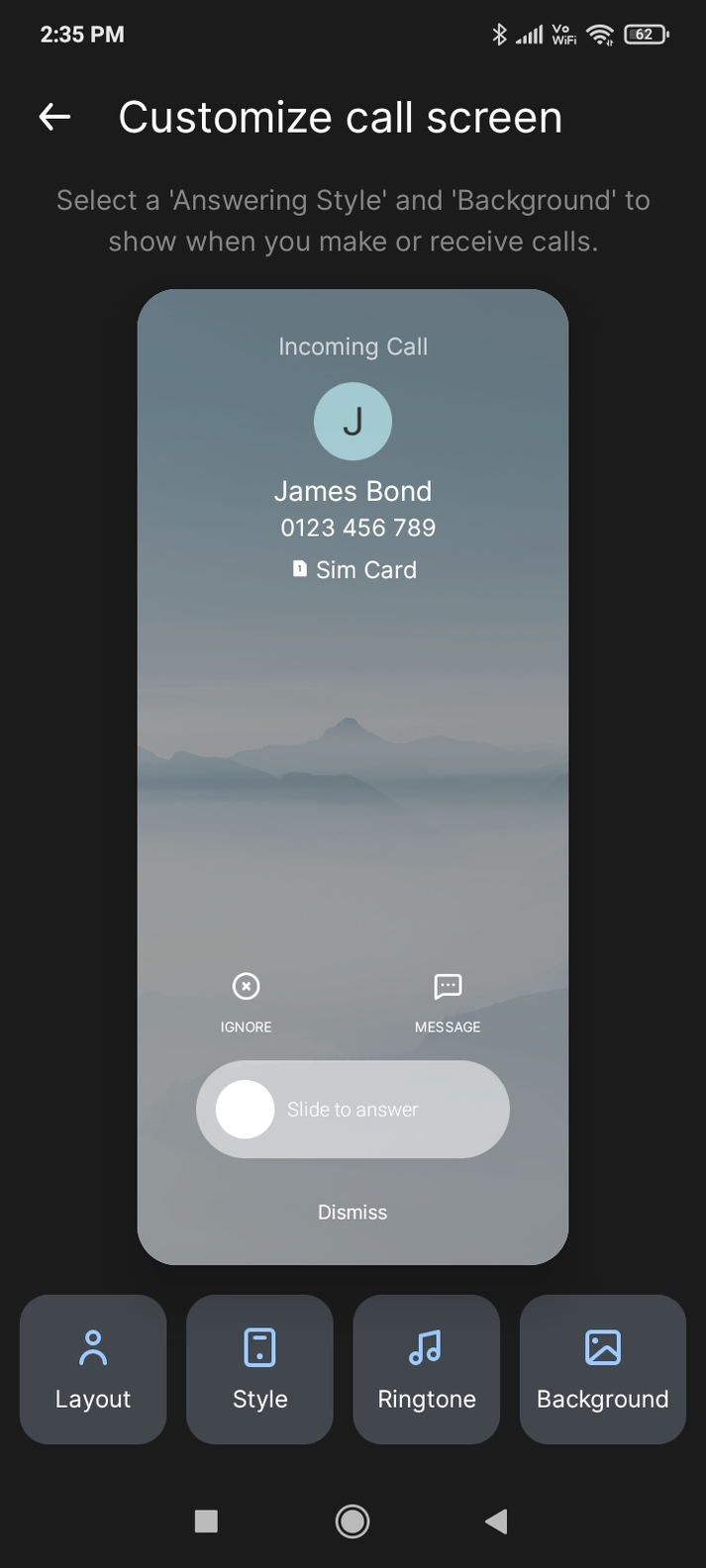Open the Background picker
The width and height of the screenshot is (706, 1568).
click(603, 1369)
